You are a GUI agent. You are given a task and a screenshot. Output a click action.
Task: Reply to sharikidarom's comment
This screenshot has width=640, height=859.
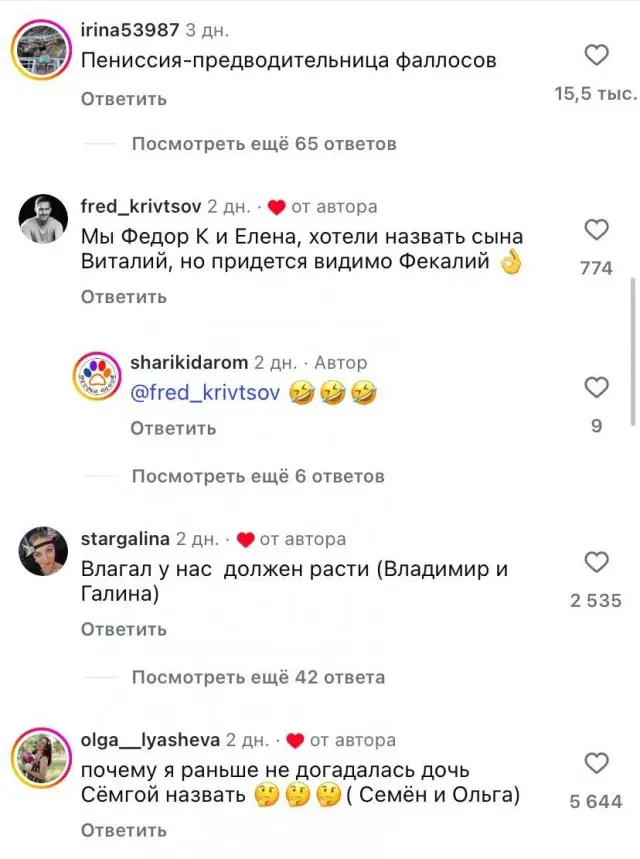pyautogui.click(x=173, y=428)
